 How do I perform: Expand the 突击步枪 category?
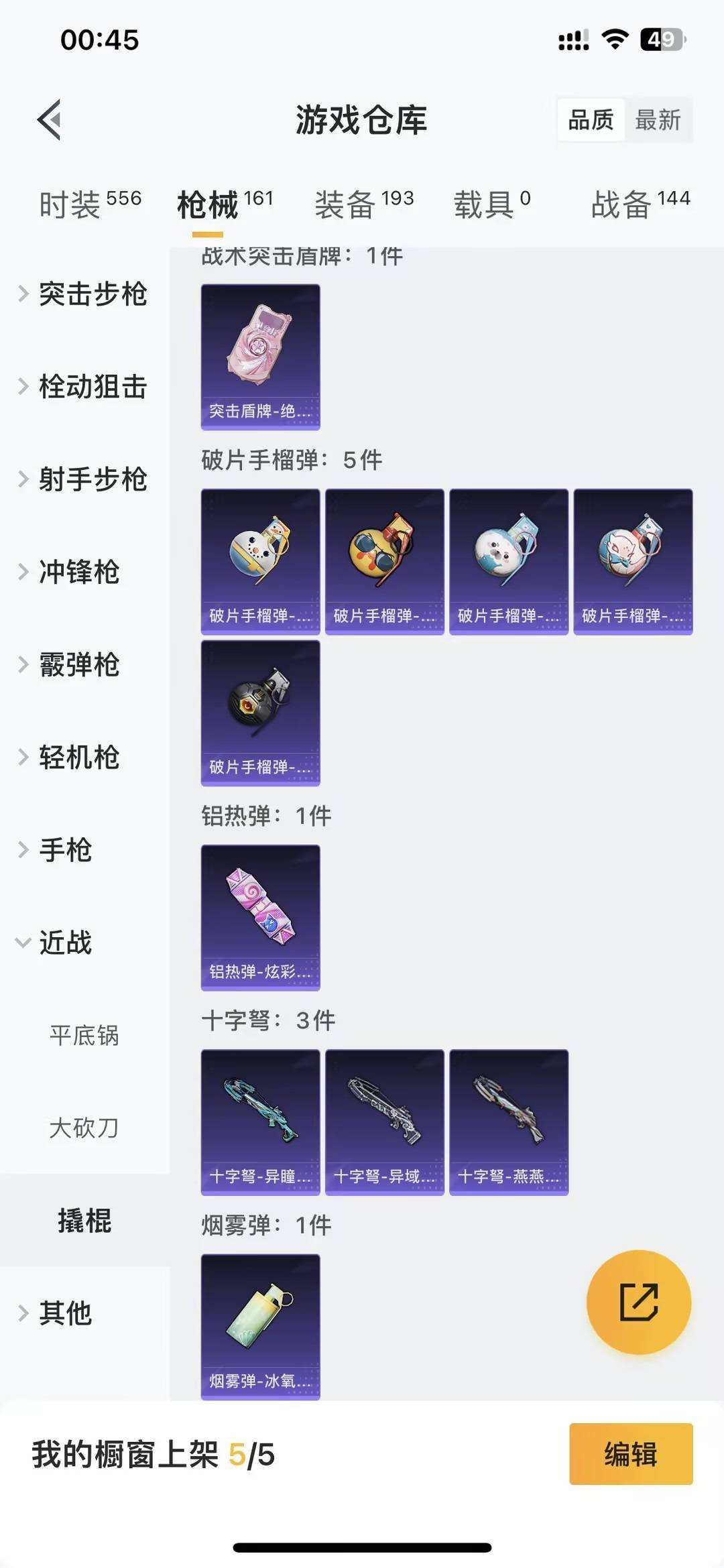[x=94, y=294]
